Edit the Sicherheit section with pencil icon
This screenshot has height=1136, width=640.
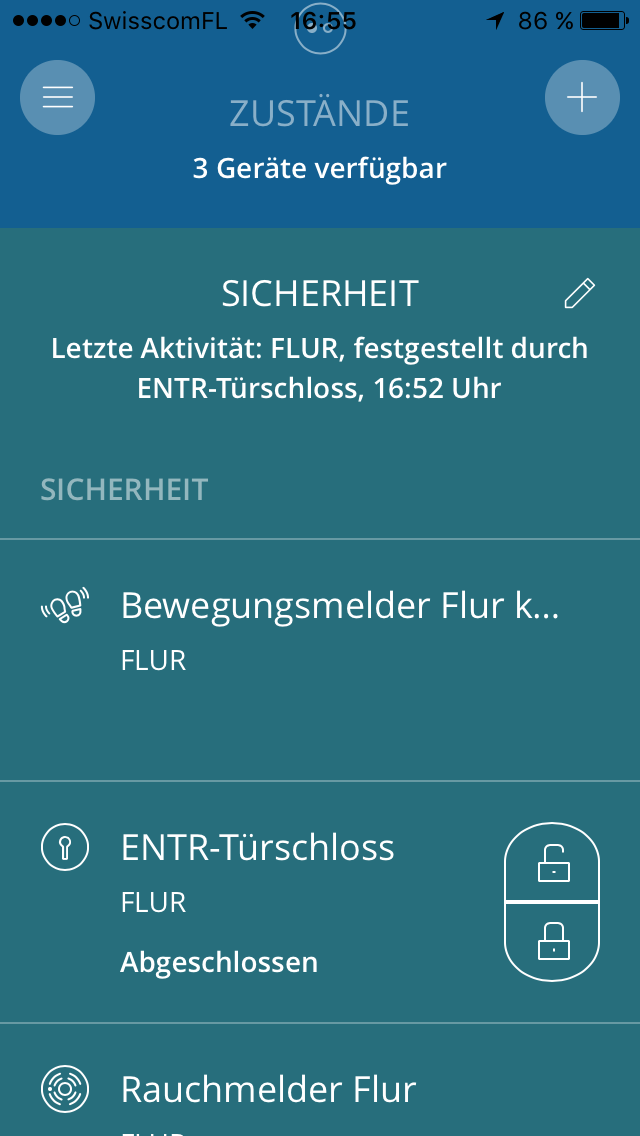[x=579, y=294]
